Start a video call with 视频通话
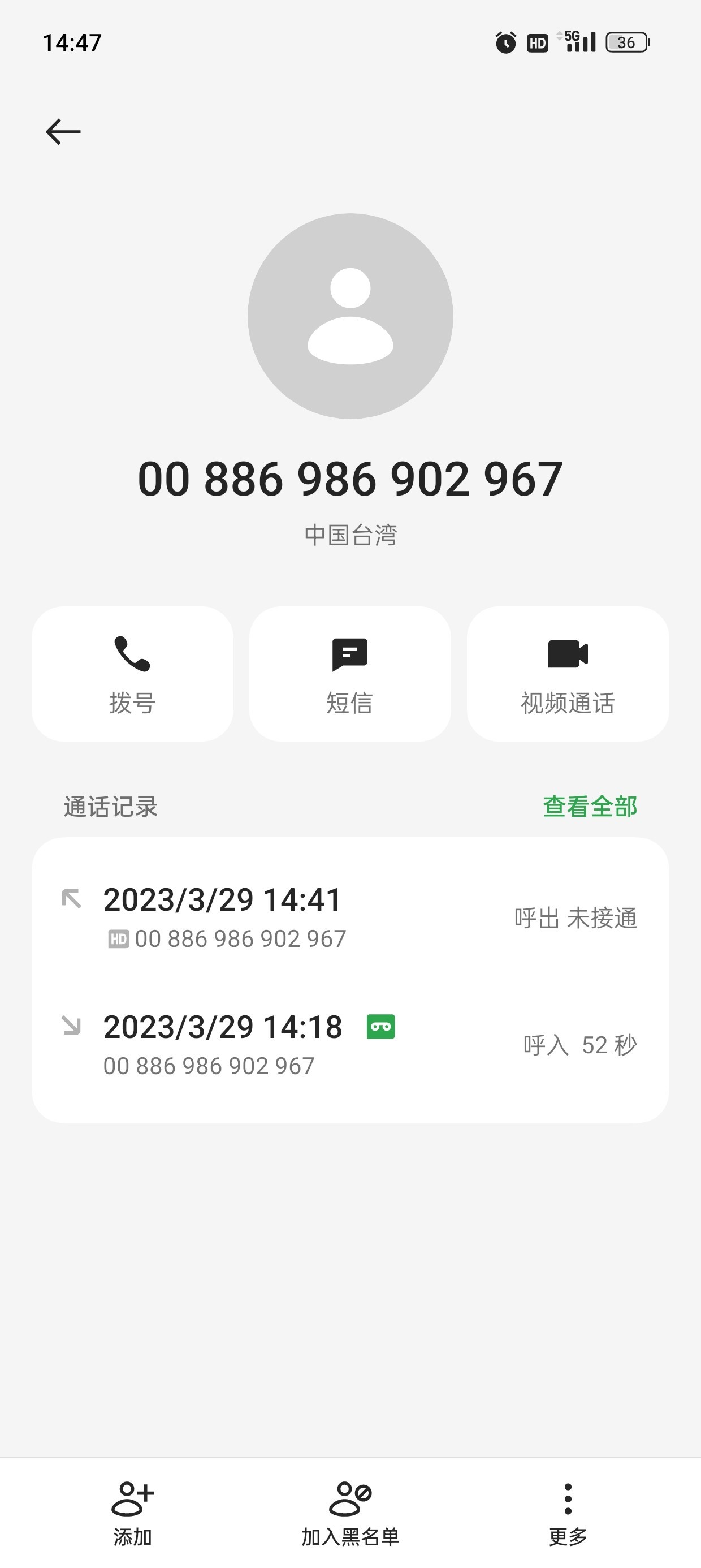Screen dimensions: 701x1568 [568, 674]
